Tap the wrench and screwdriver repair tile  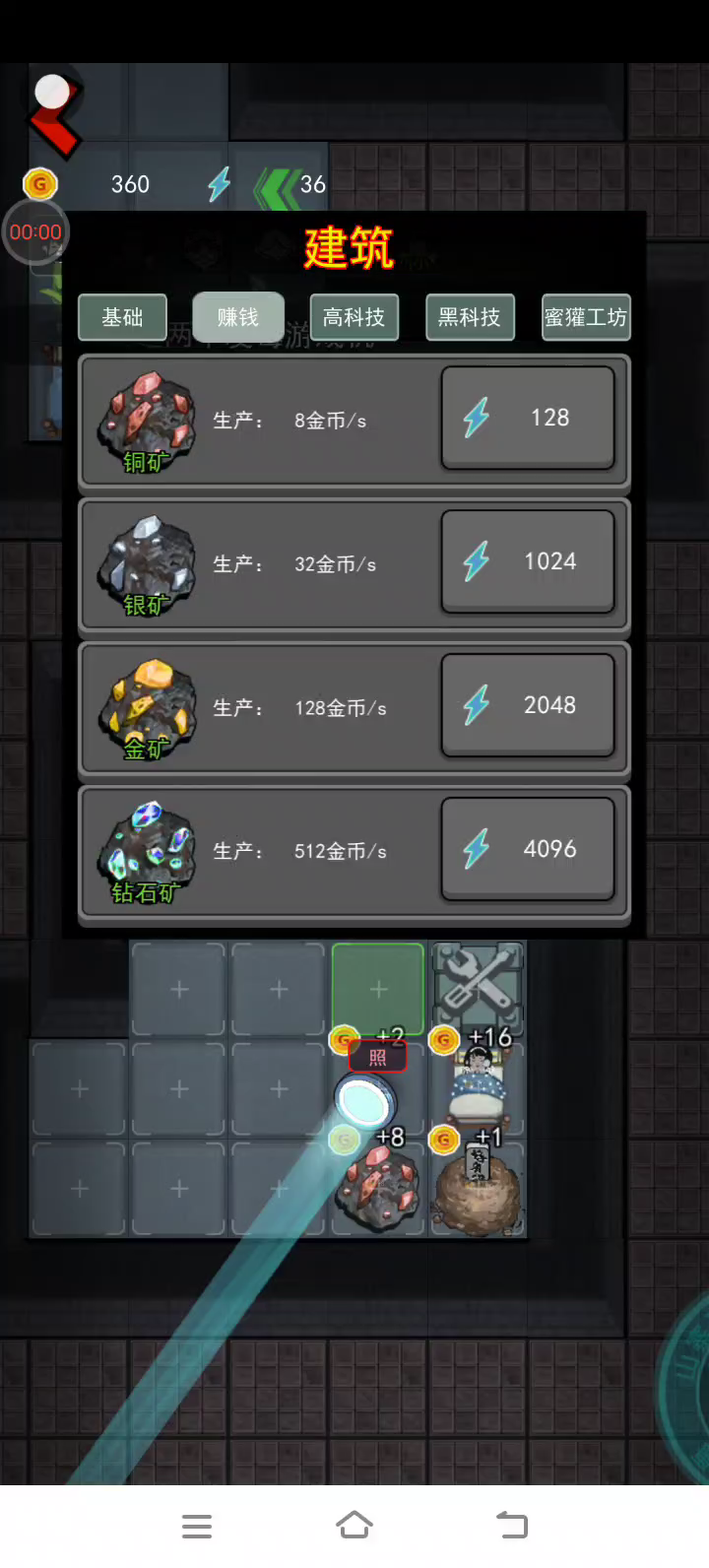pos(478,985)
